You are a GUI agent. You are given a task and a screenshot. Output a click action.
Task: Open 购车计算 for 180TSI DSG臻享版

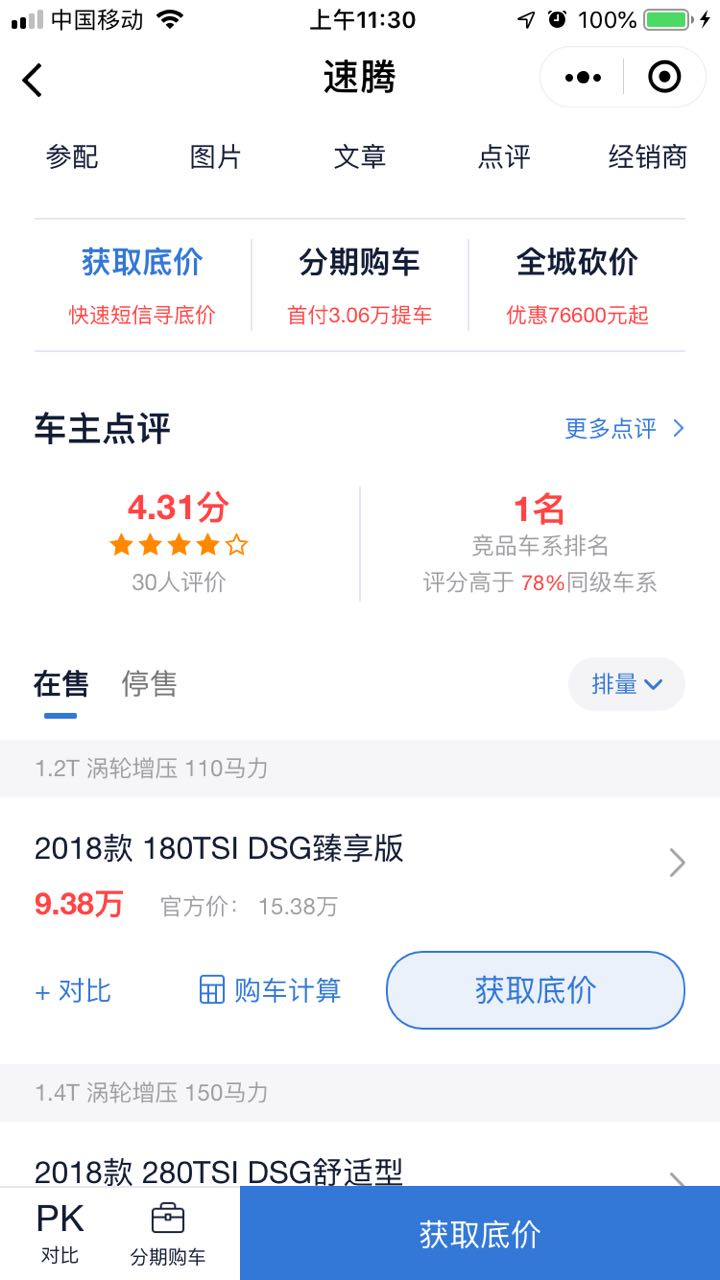(x=270, y=991)
